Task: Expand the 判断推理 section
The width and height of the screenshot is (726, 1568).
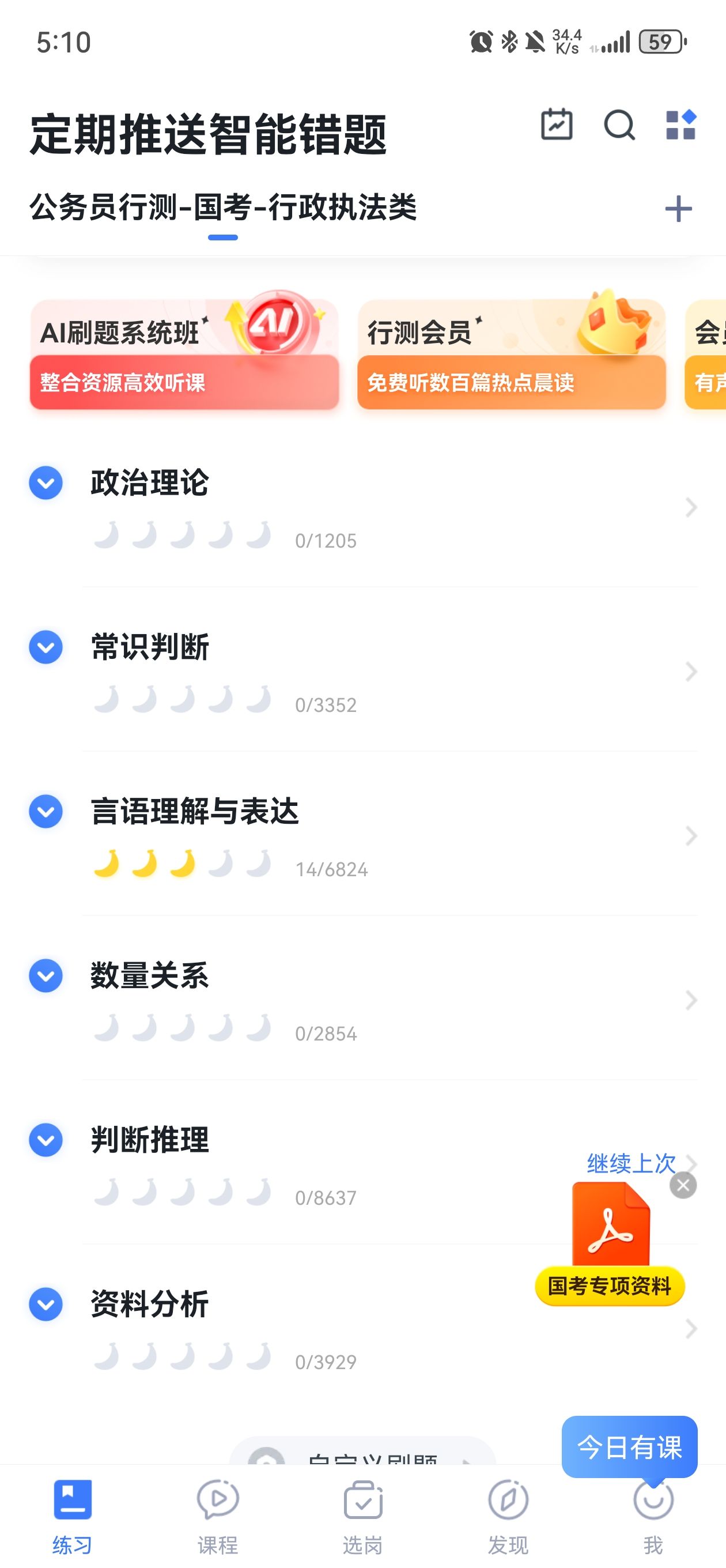Action: tap(46, 1140)
